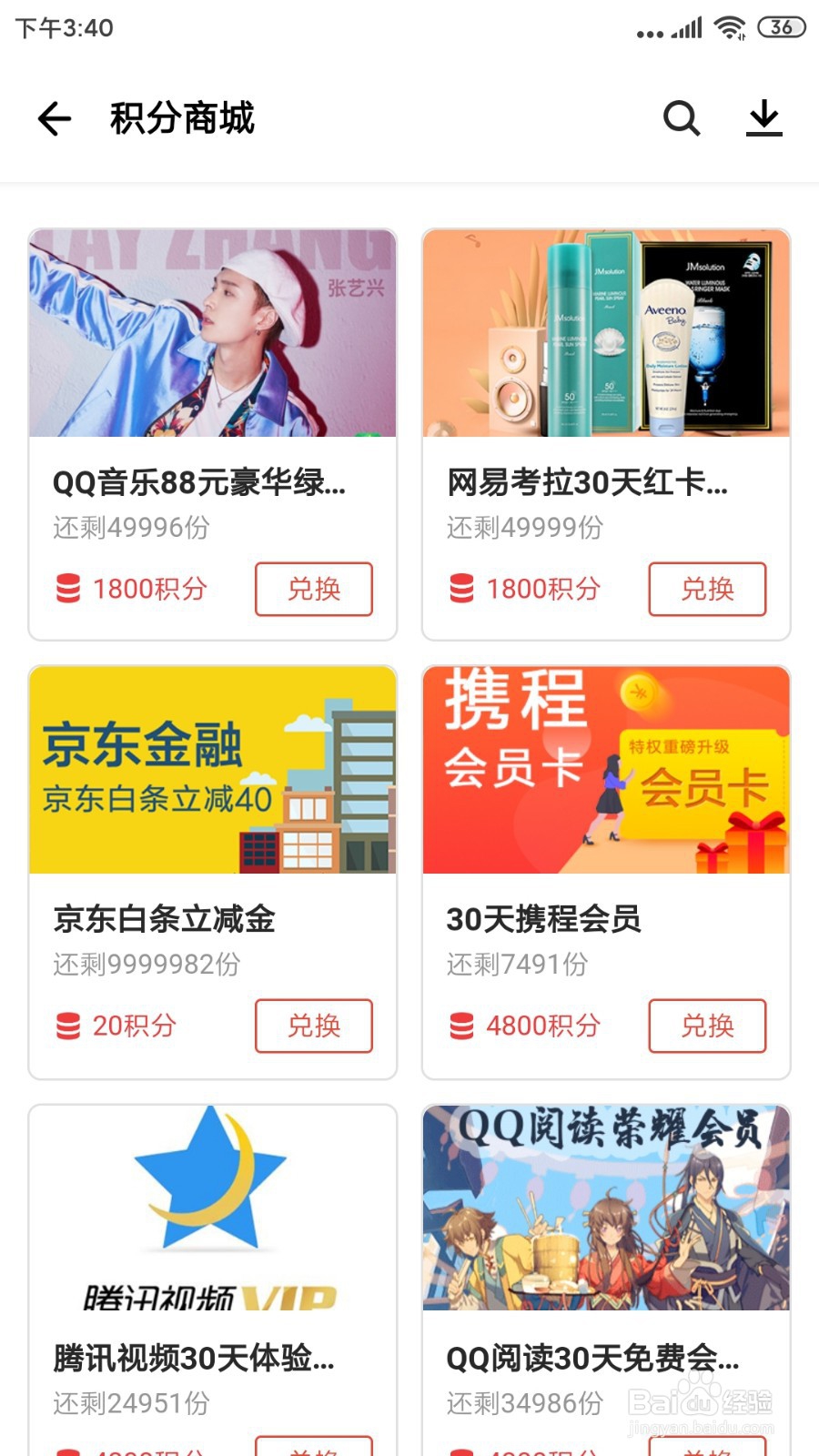Viewport: 819px width, 1456px height.
Task: Tap 兑换 for 网易考拉30天红卡
Action: point(707,589)
